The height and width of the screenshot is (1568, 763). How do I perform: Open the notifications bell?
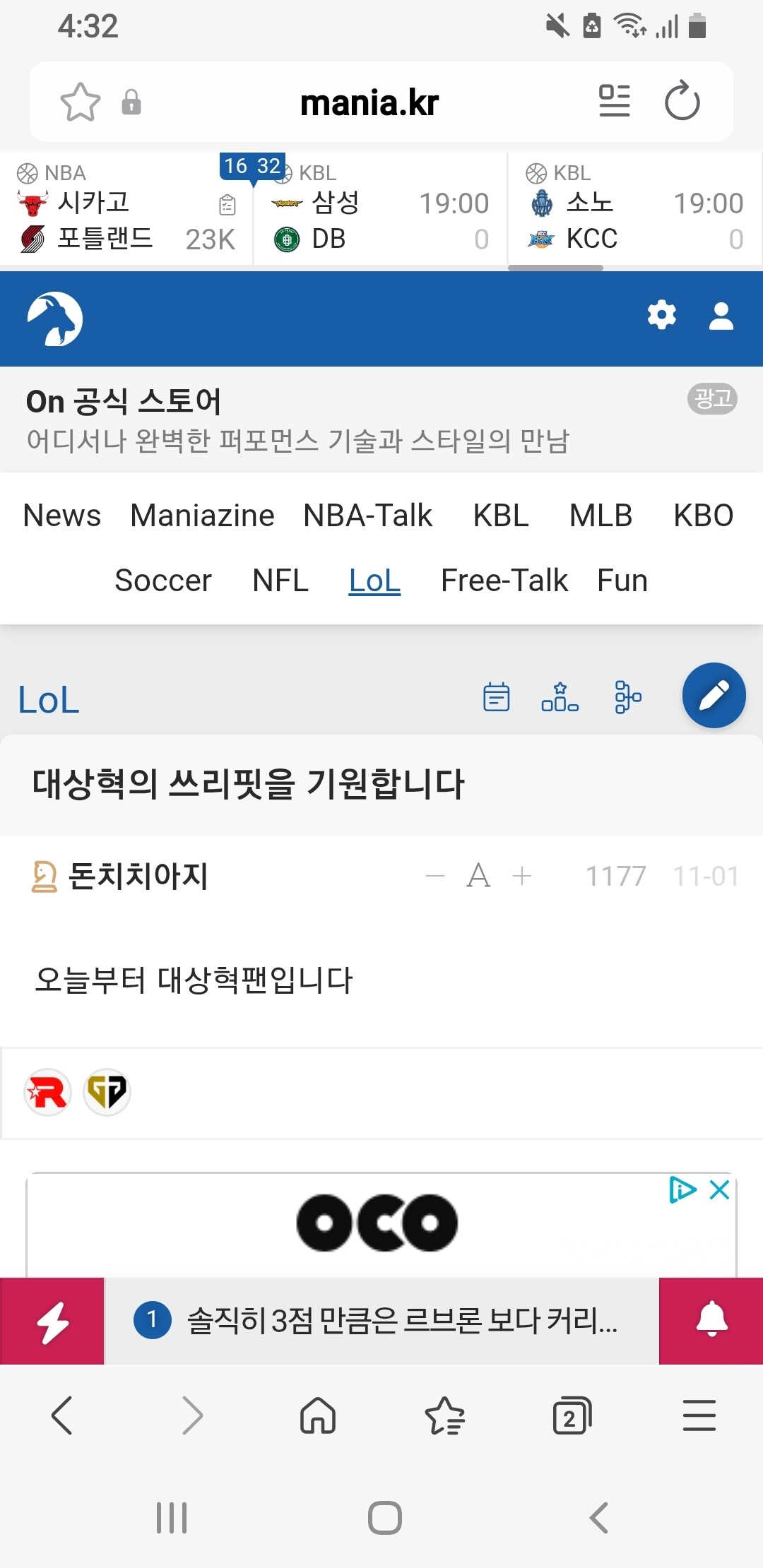click(711, 1320)
